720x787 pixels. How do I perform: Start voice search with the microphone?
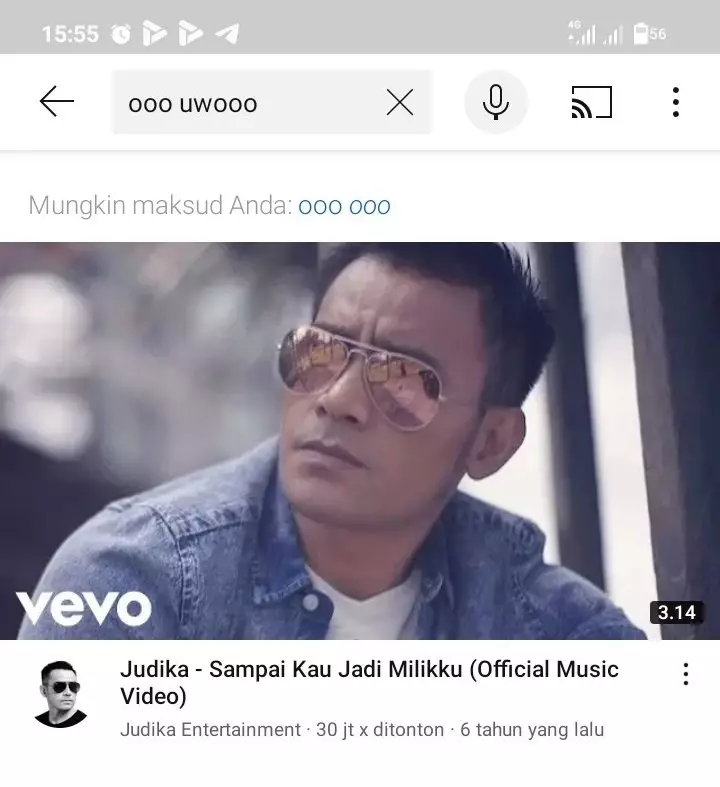(495, 102)
